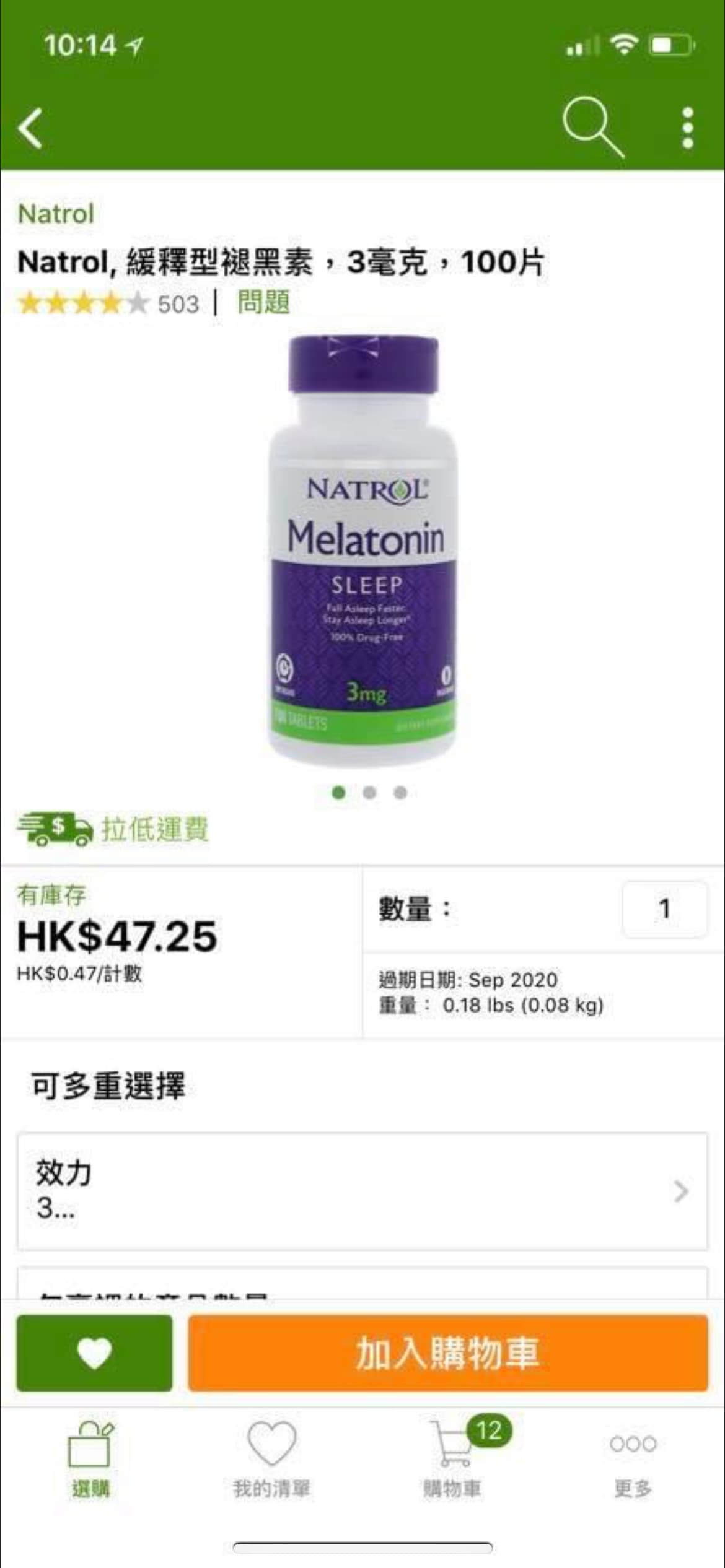
Task: Open the 購物車 cart tab
Action: (x=453, y=1460)
